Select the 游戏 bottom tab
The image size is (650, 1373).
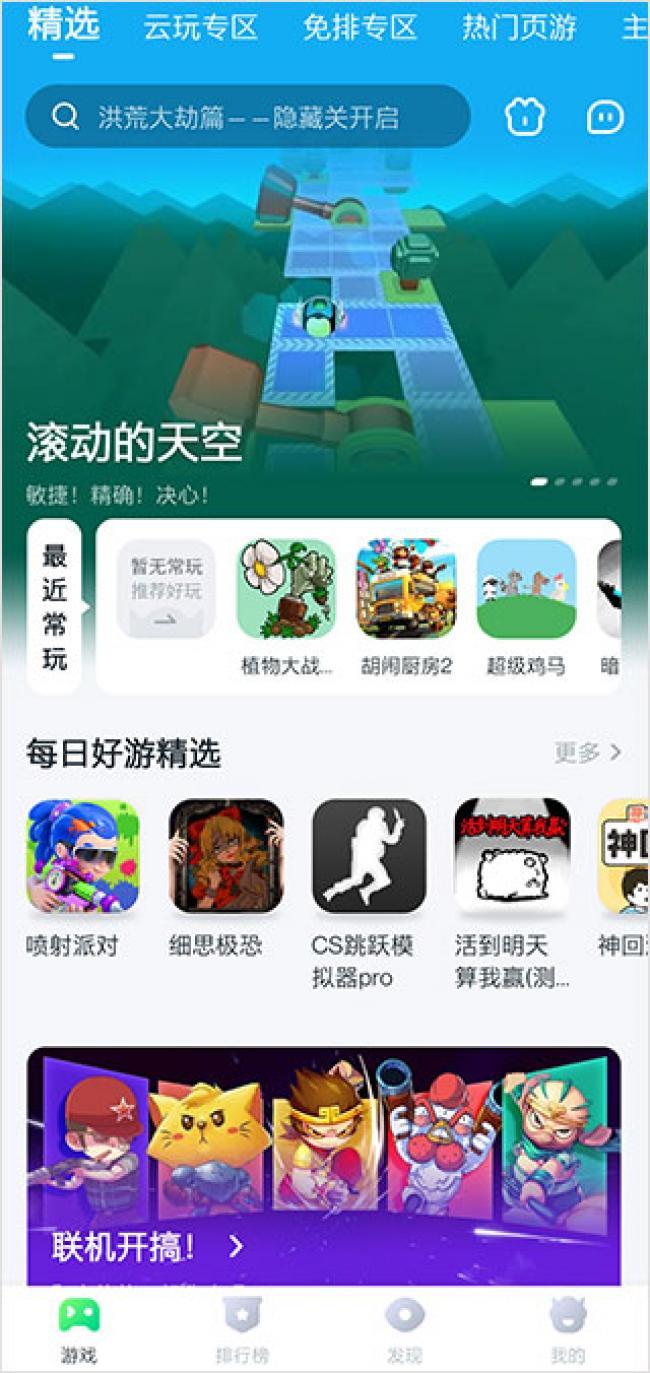pos(79,1330)
